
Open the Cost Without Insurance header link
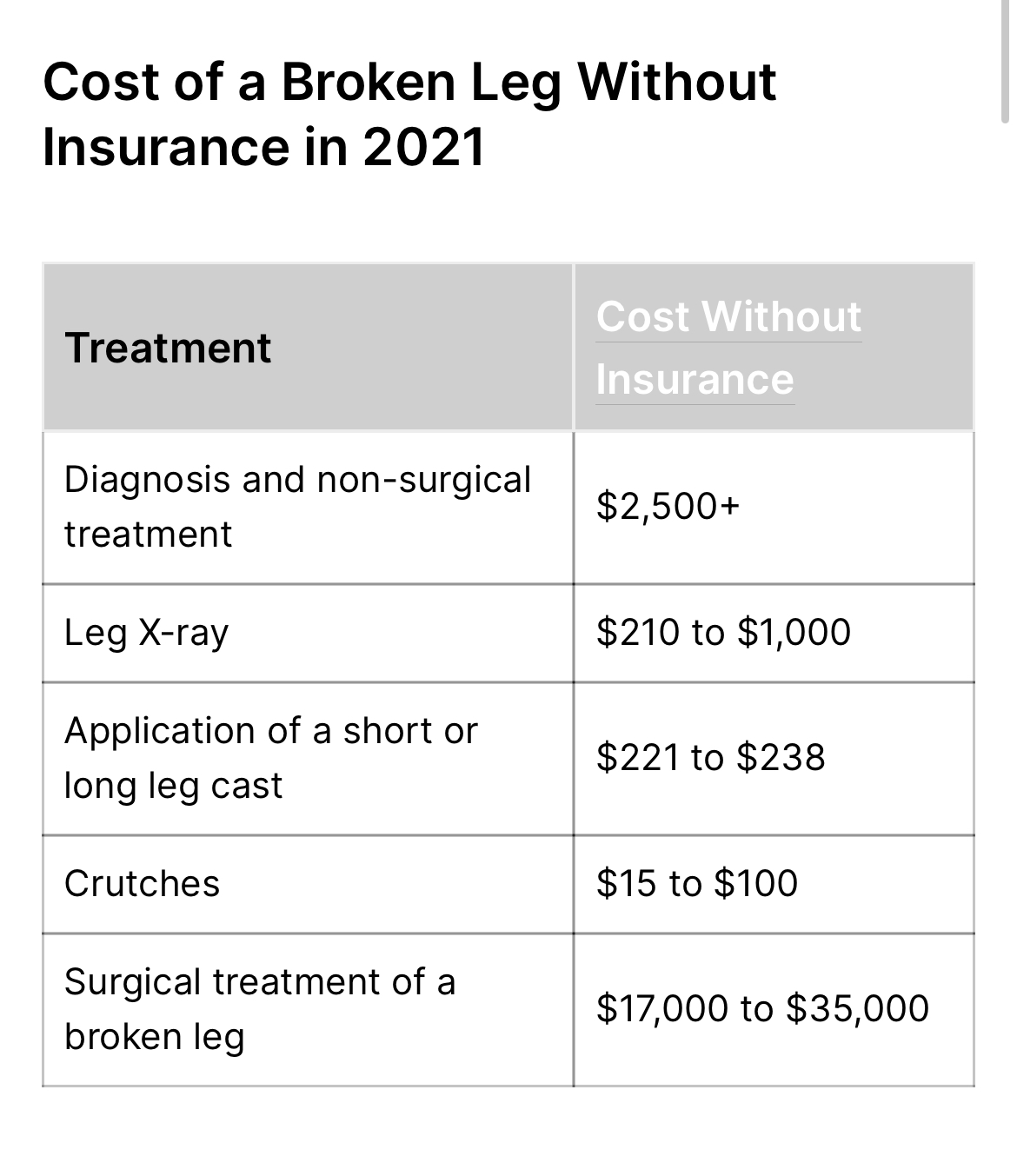(728, 317)
